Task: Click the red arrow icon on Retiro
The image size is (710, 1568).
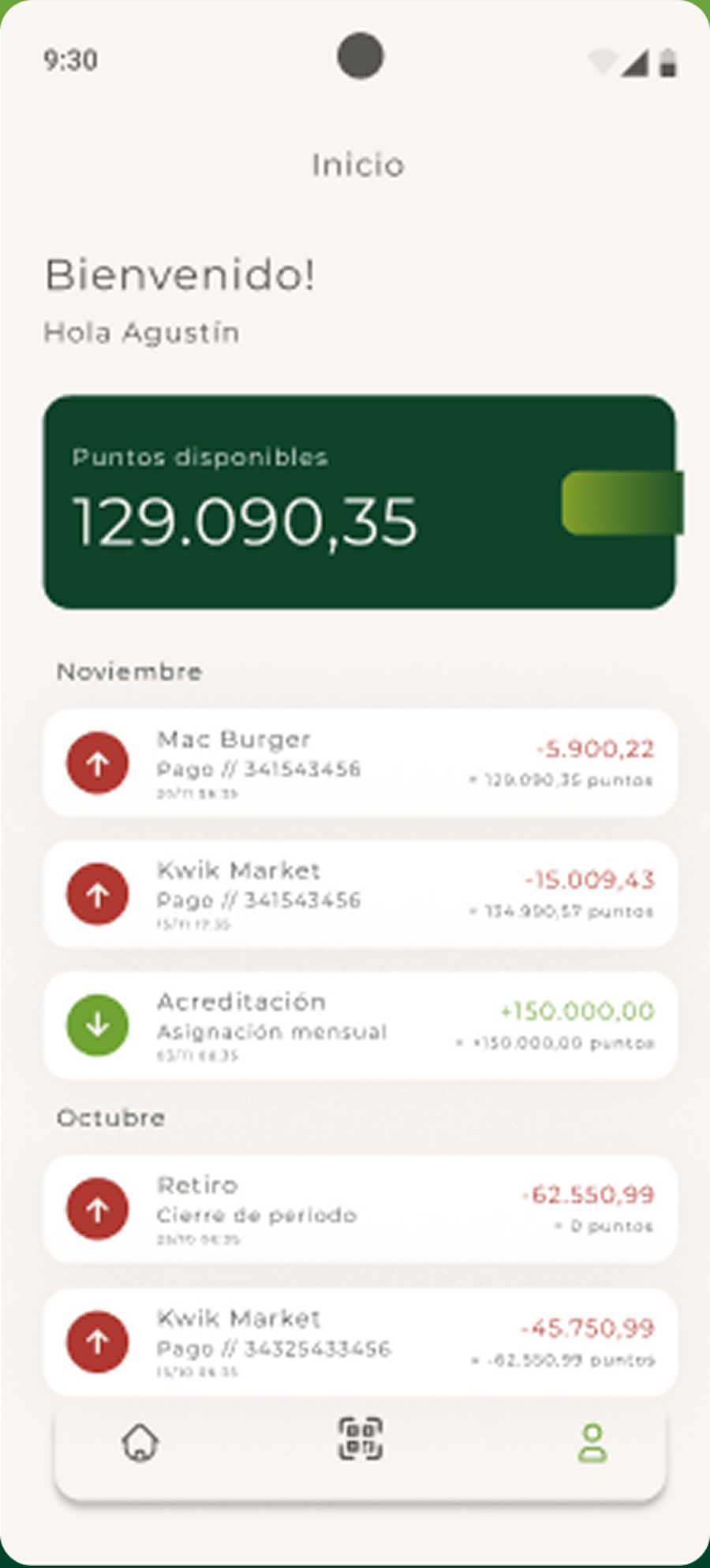Action: (x=96, y=1209)
